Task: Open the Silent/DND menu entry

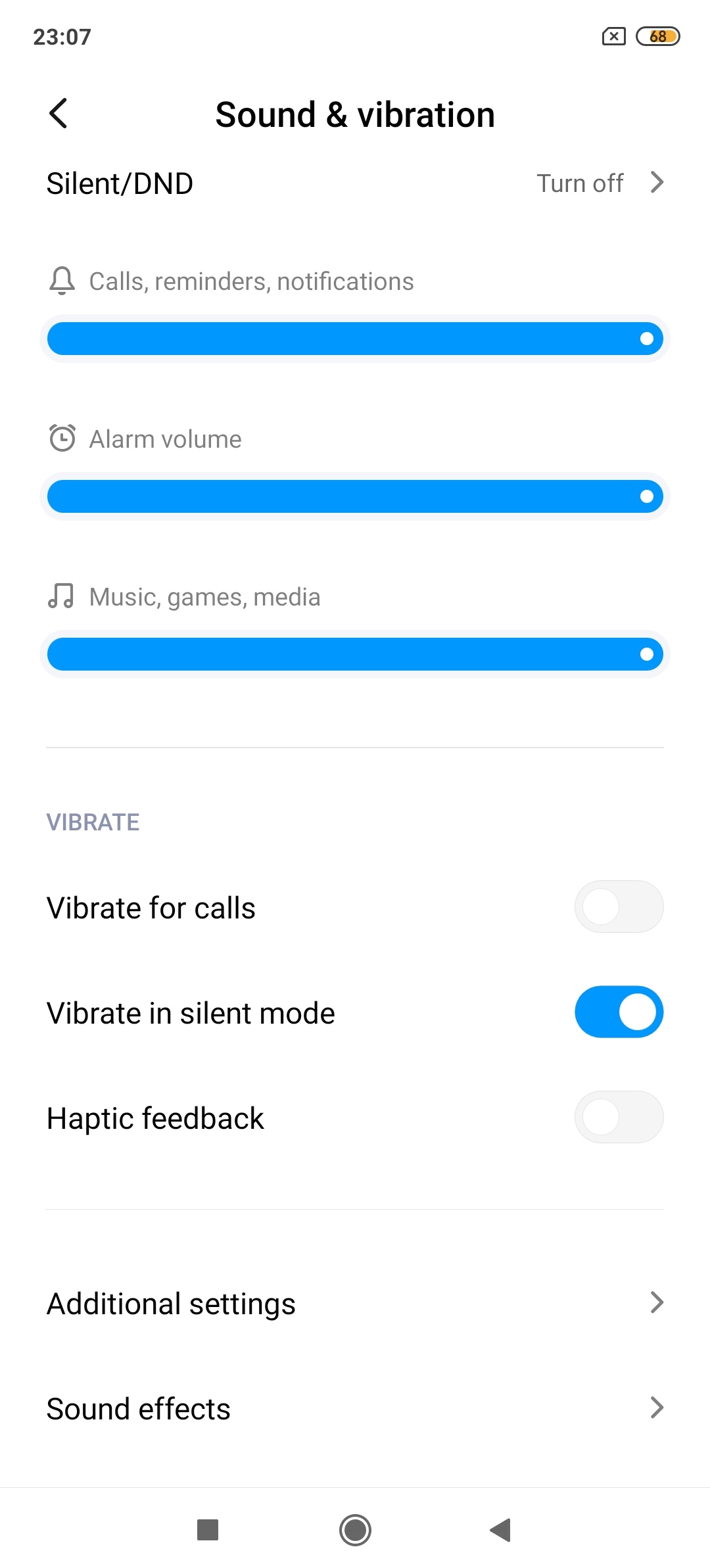Action: coord(120,183)
